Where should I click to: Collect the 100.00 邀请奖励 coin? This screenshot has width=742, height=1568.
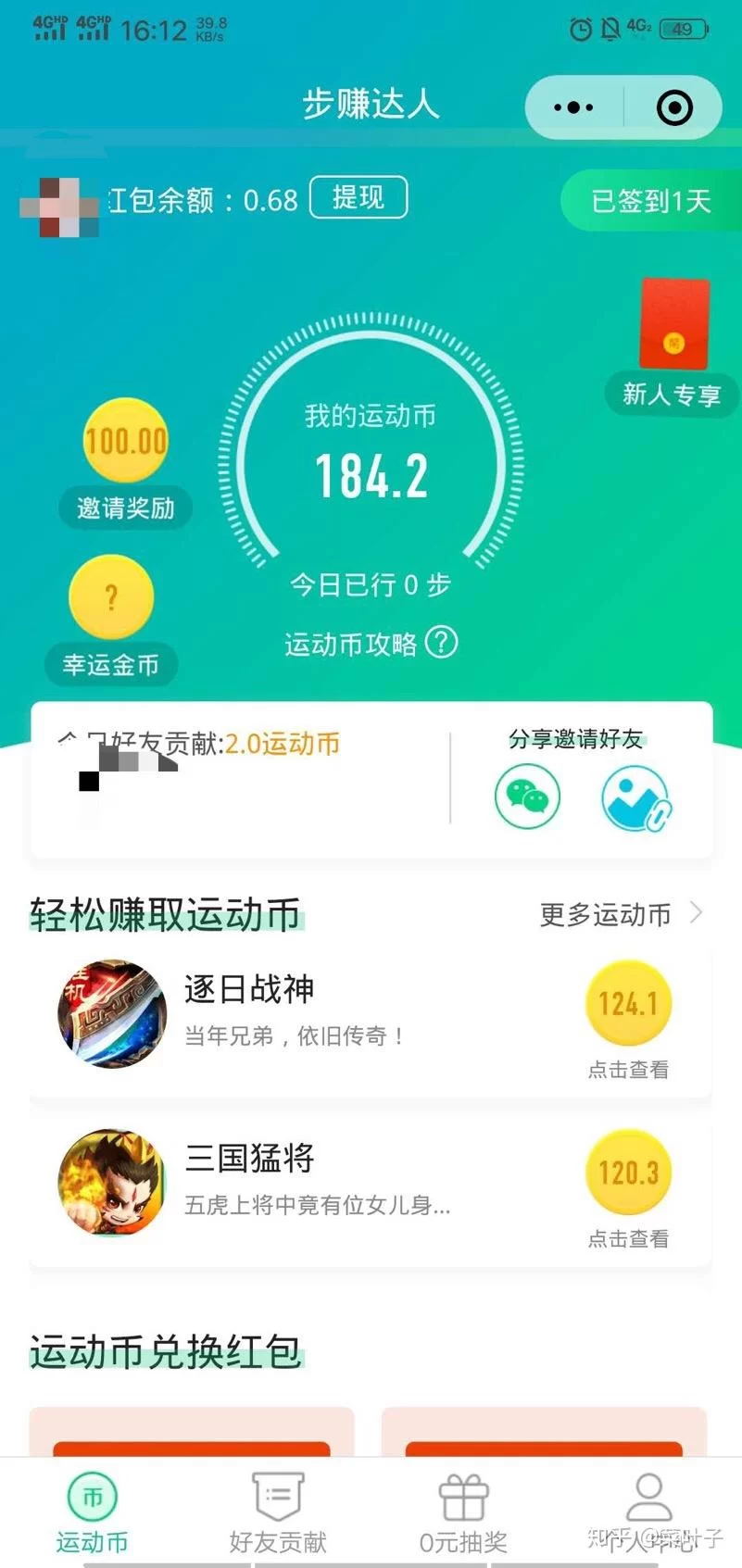(126, 441)
